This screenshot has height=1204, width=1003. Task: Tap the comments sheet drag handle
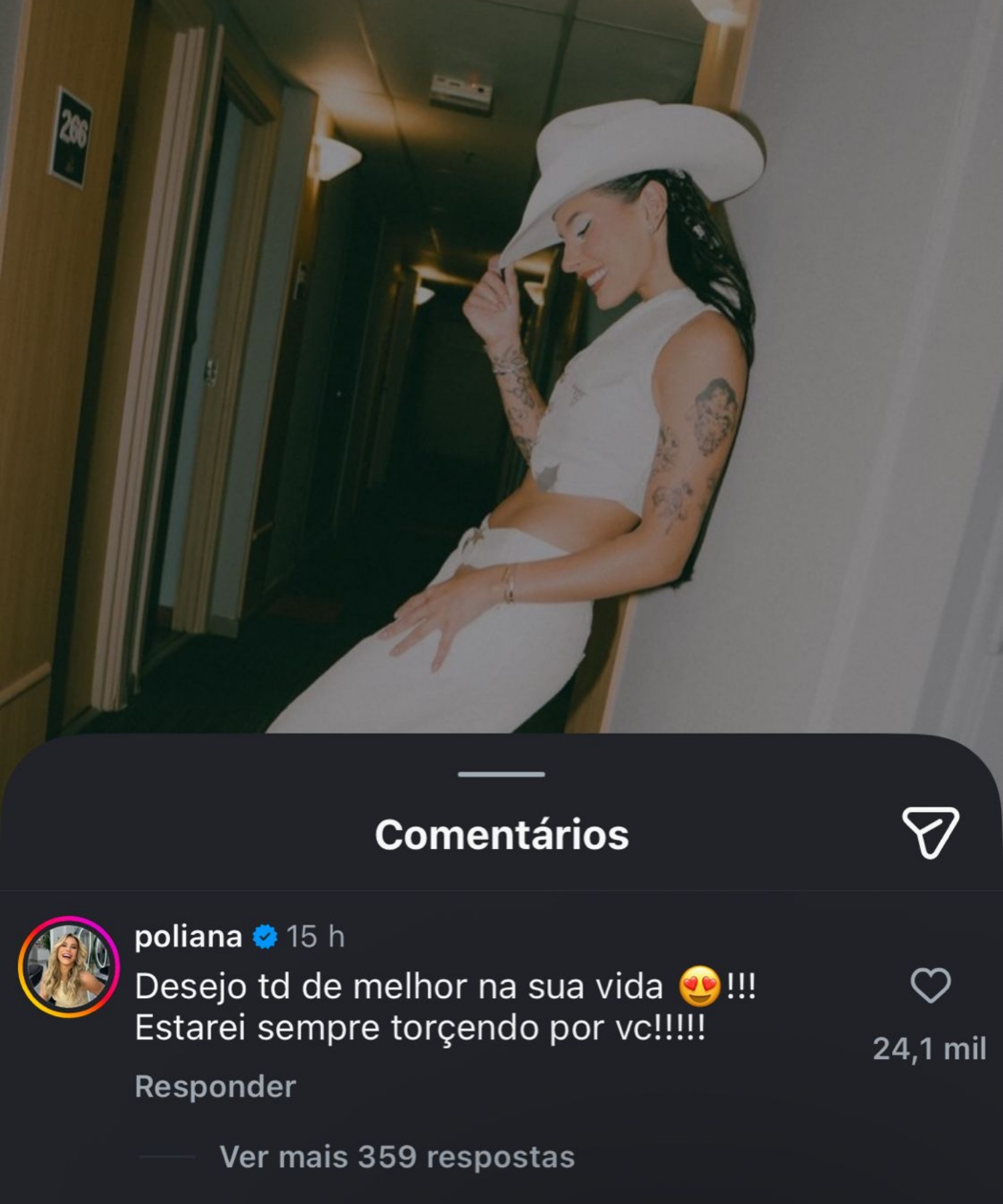click(501, 774)
